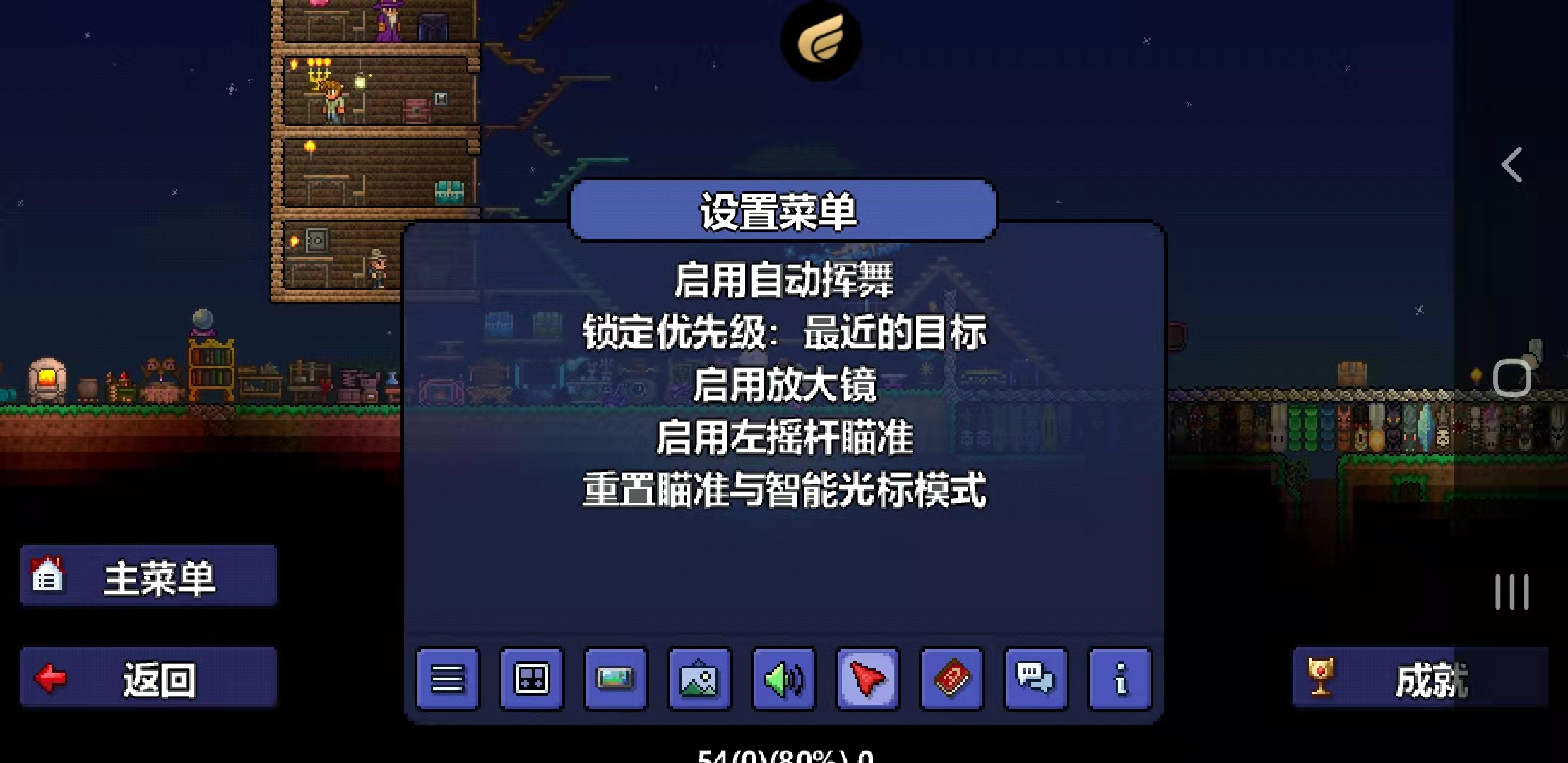Change 锁定优先级 target setting
Viewport: 1568px width, 763px height.
783,332
